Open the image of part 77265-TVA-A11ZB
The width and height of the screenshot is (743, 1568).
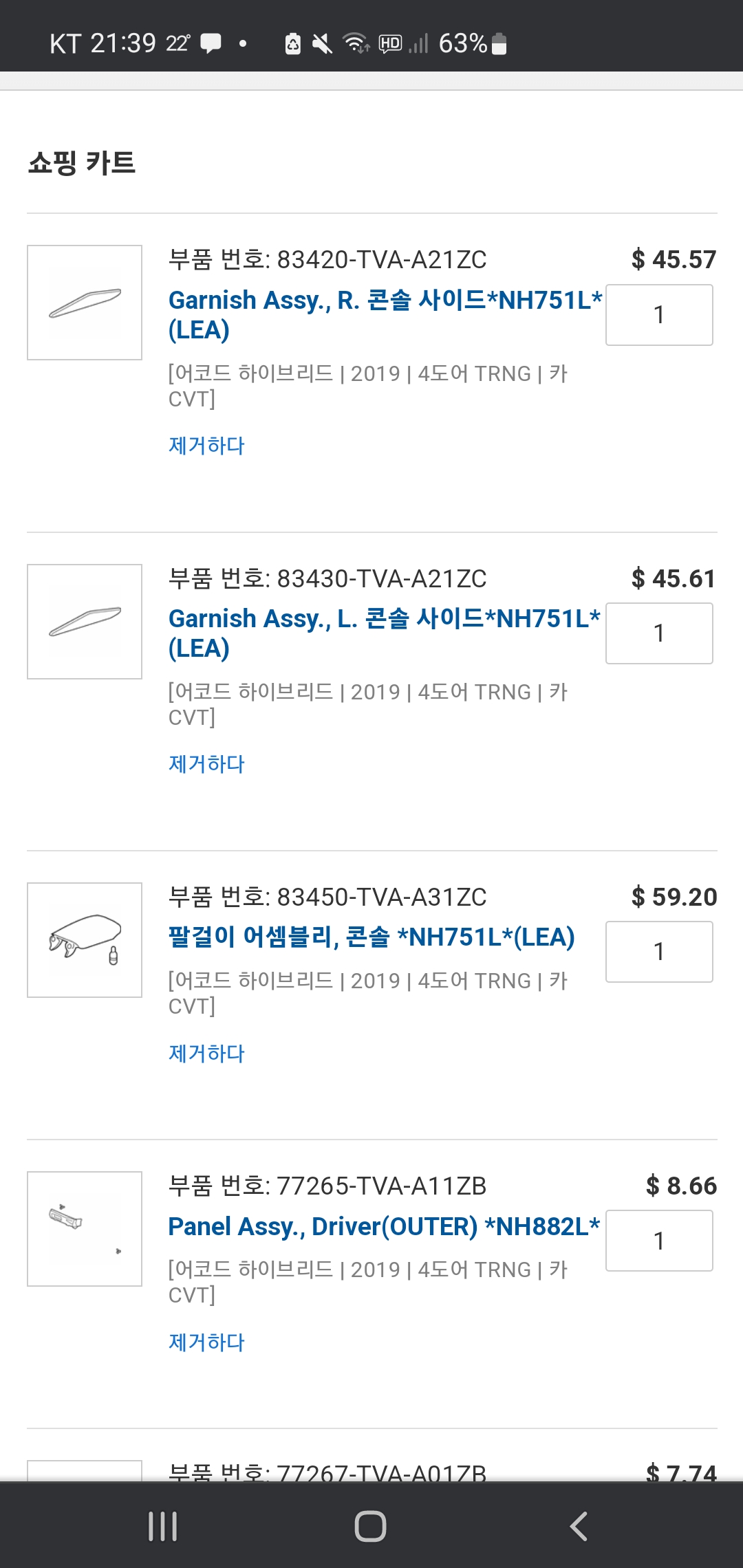pos(85,1229)
